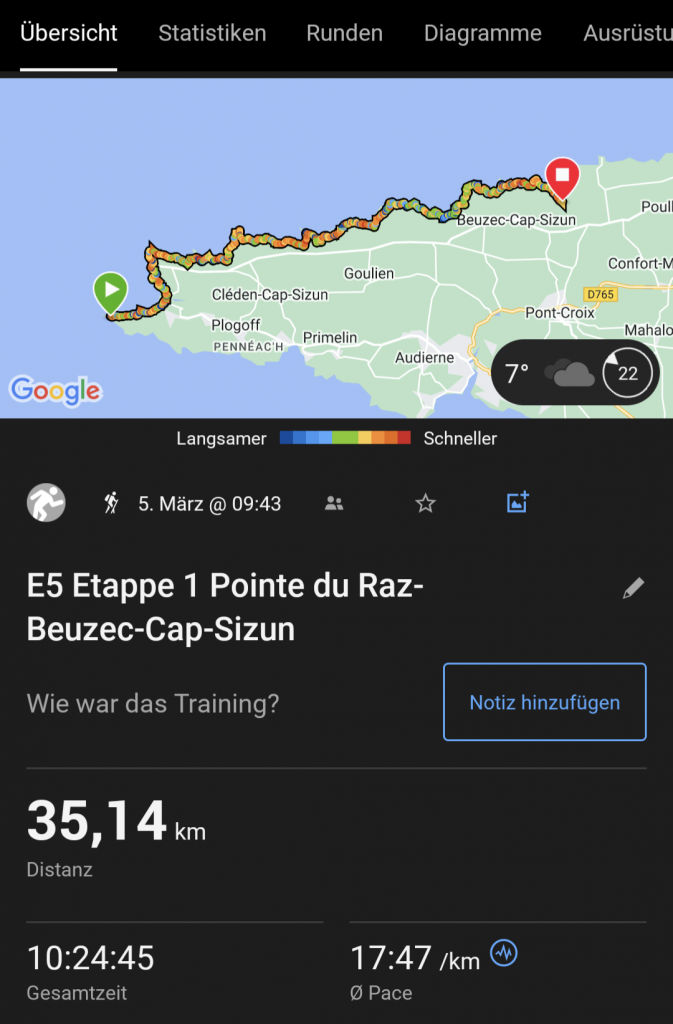The height and width of the screenshot is (1024, 673).
Task: Change the activity privacy people icon
Action: [x=334, y=504]
